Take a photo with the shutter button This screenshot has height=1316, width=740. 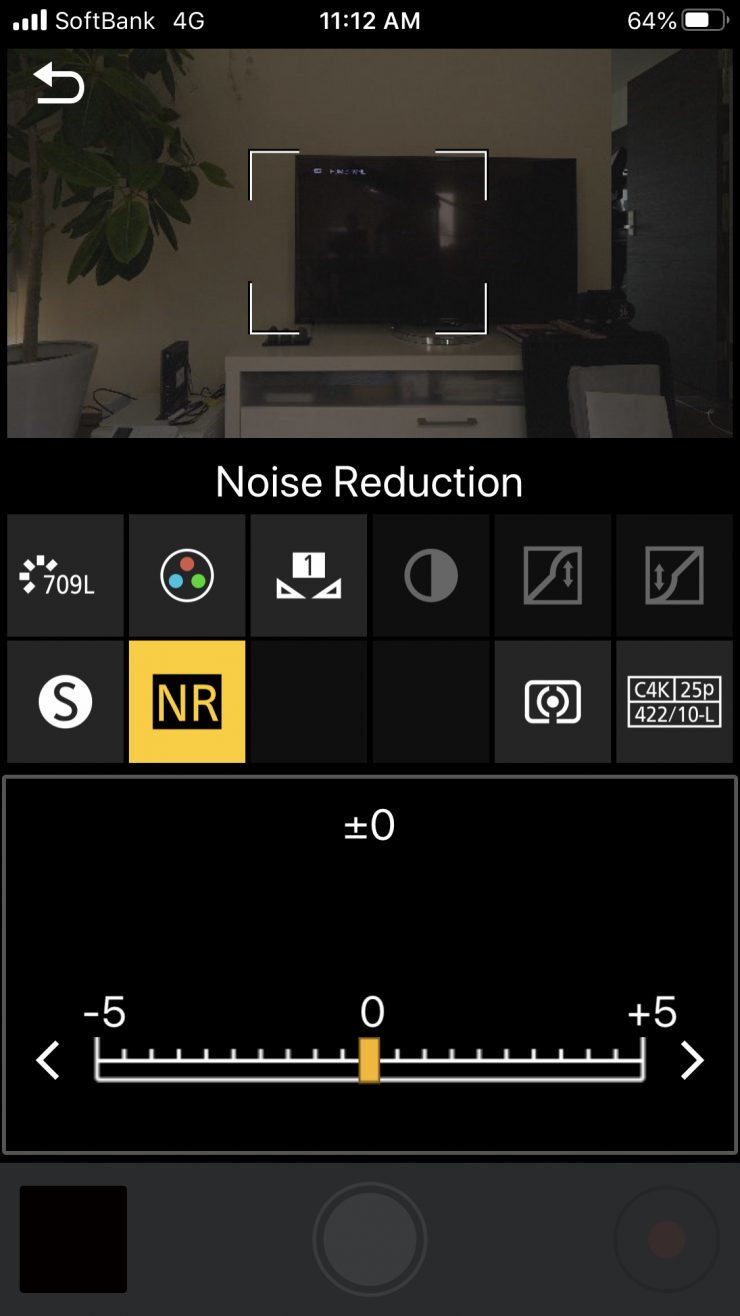(370, 1239)
